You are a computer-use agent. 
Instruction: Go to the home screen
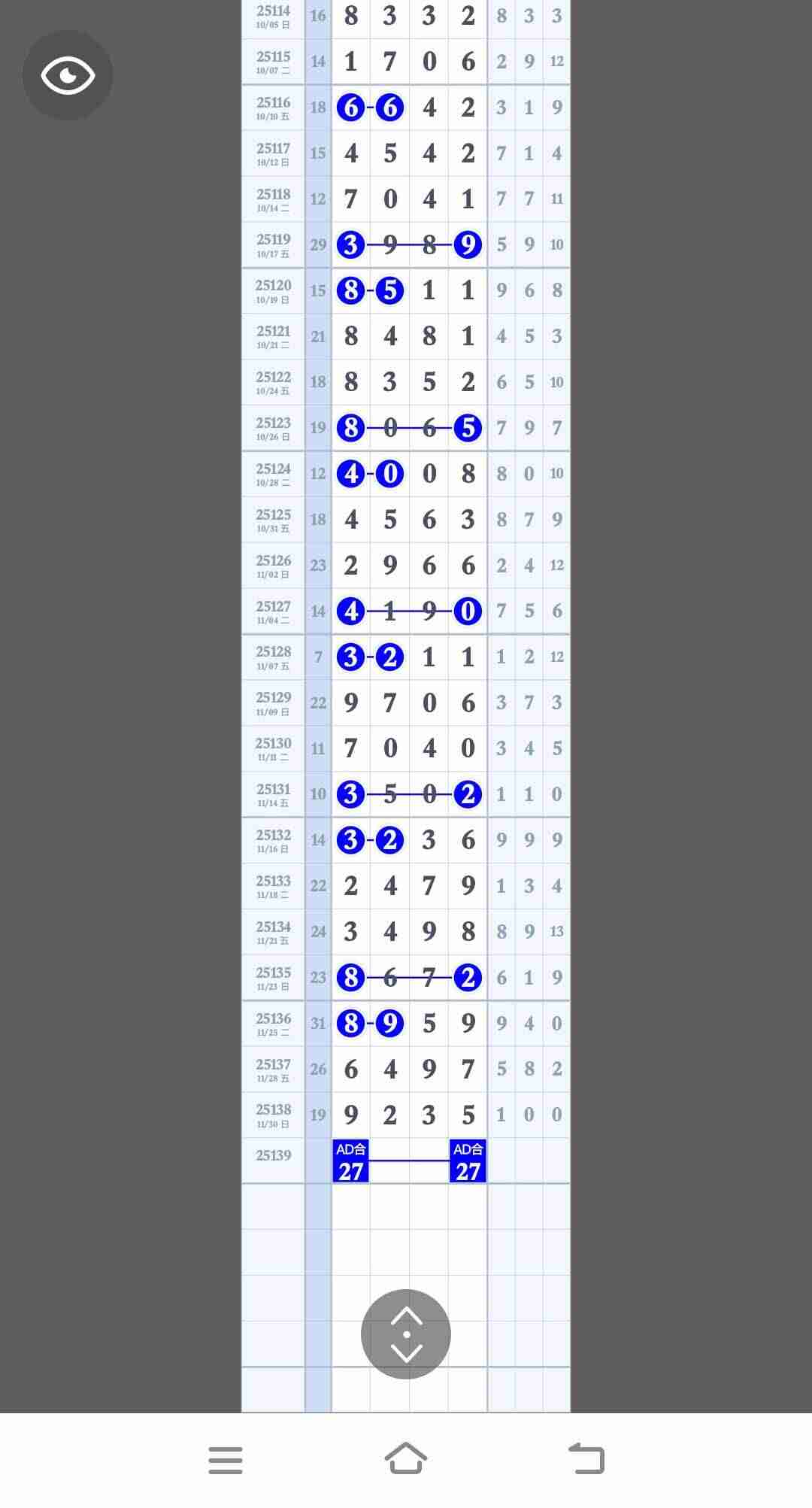pyautogui.click(x=406, y=1458)
